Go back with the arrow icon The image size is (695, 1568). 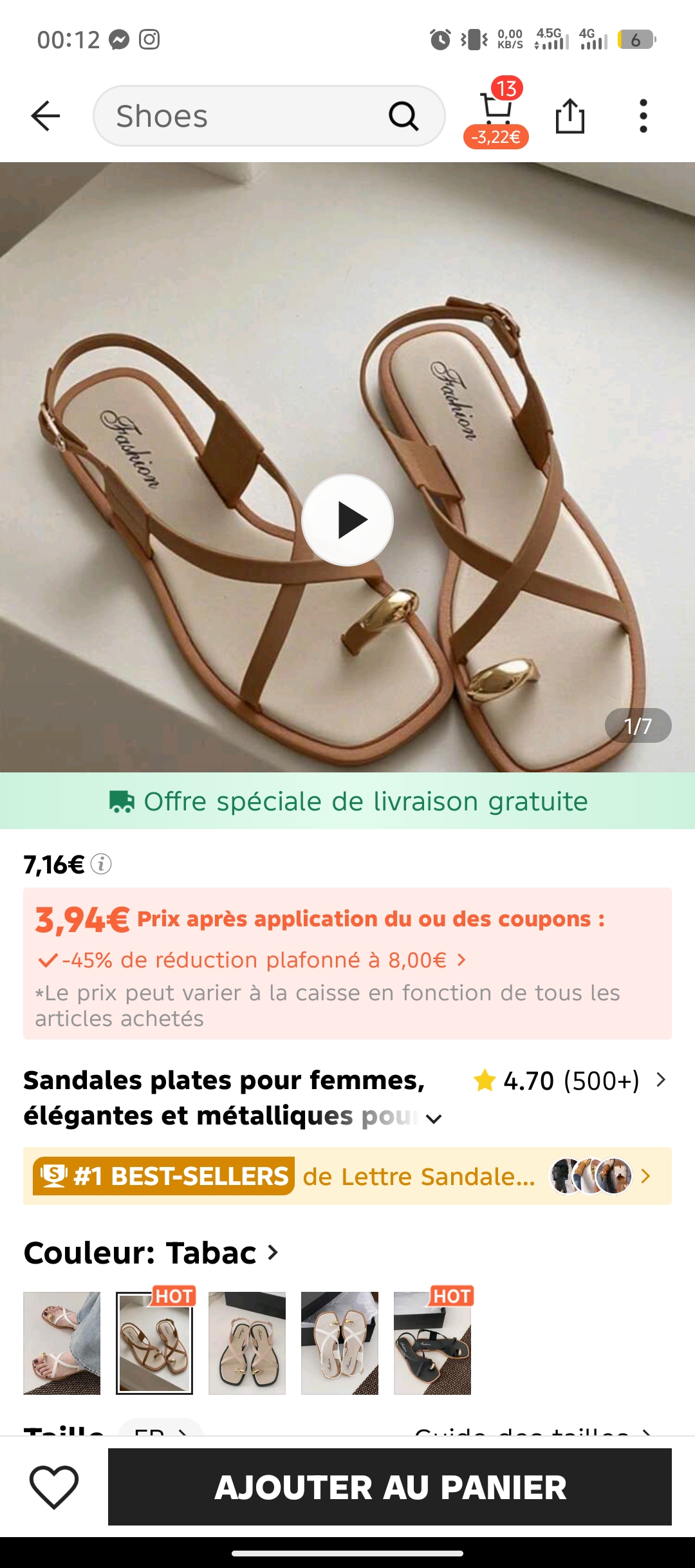pyautogui.click(x=45, y=116)
